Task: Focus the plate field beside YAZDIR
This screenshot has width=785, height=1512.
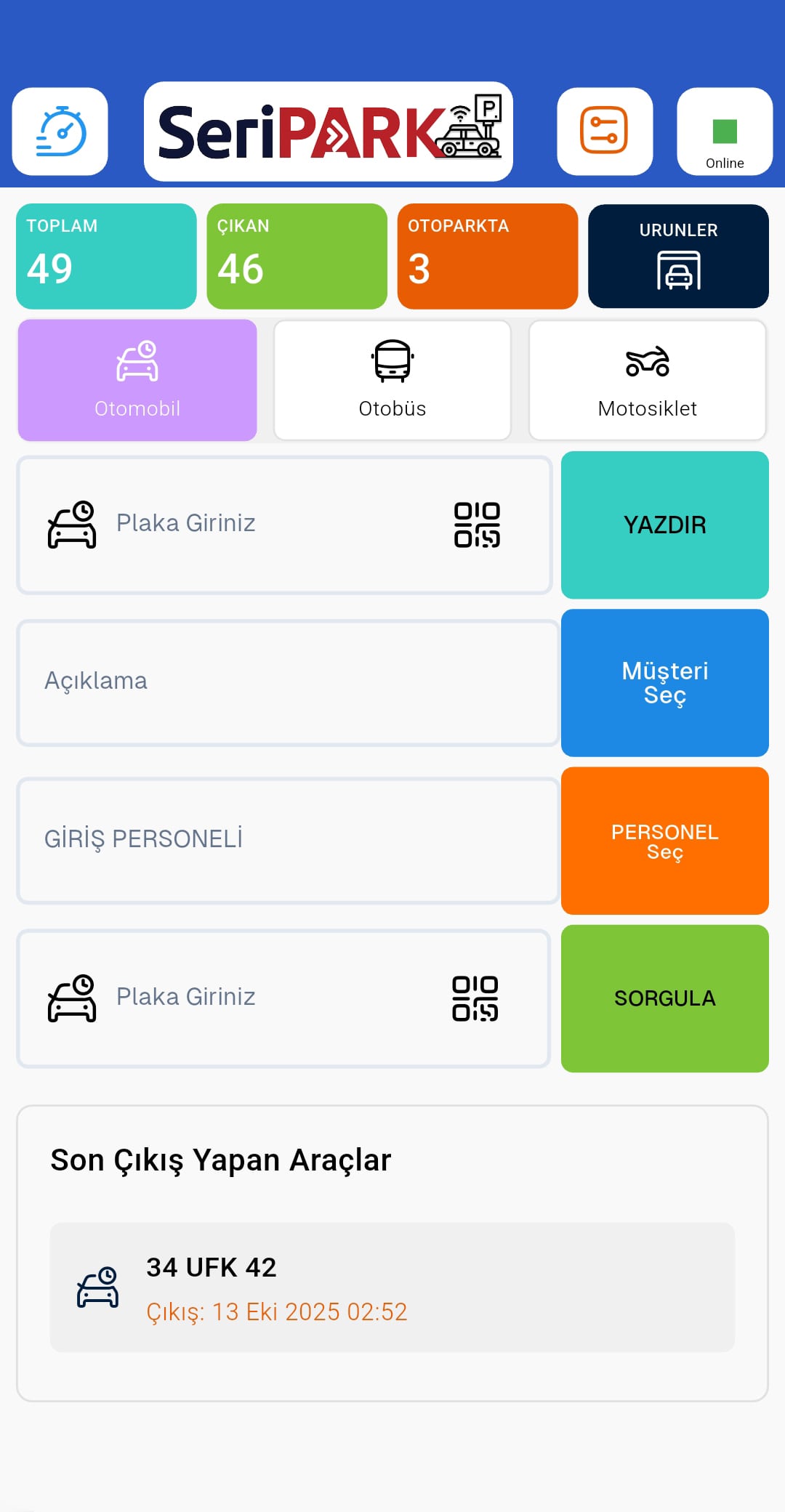Action: [x=262, y=524]
